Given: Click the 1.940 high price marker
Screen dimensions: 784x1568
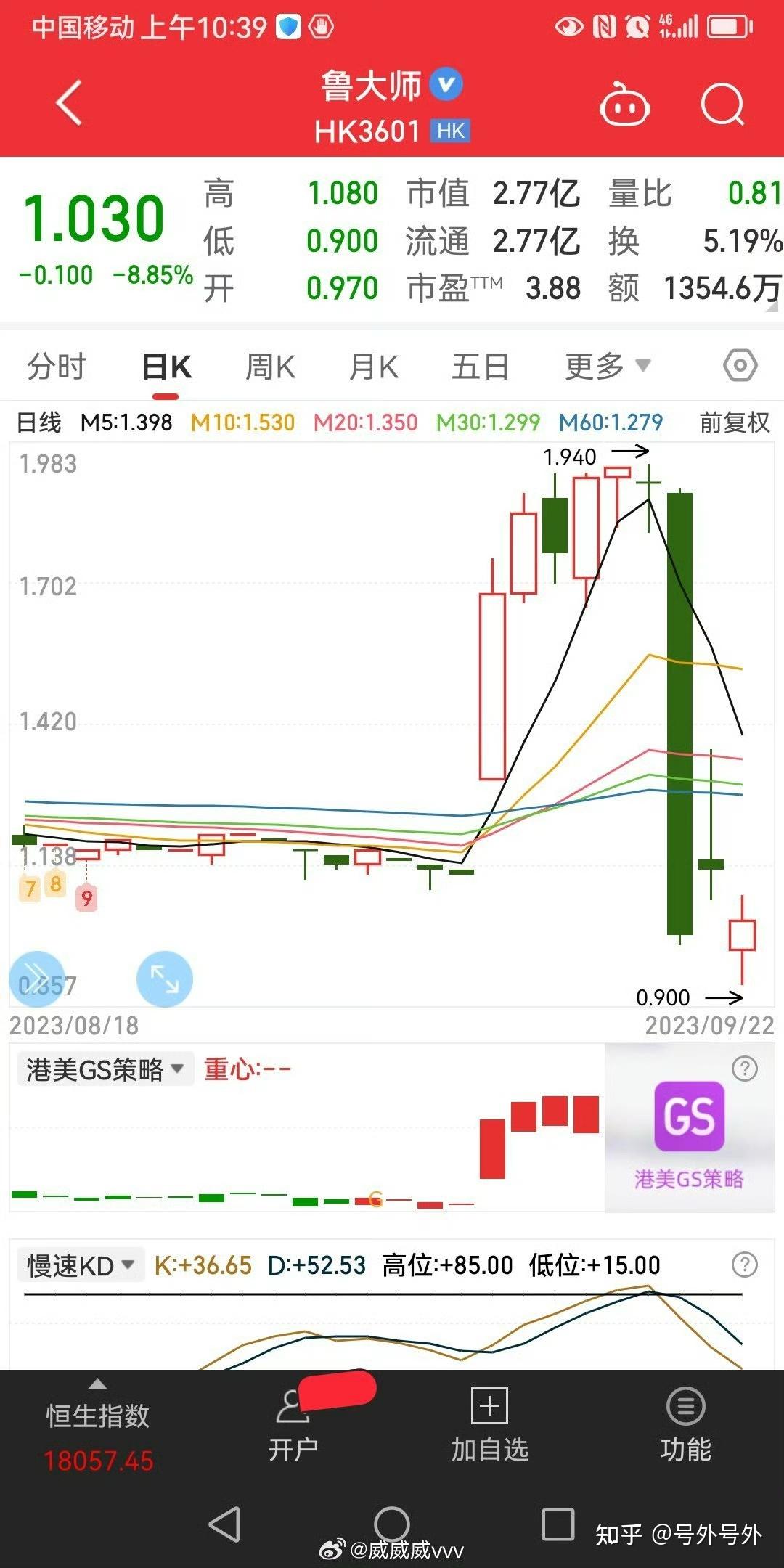Looking at the screenshot, I should [570, 457].
